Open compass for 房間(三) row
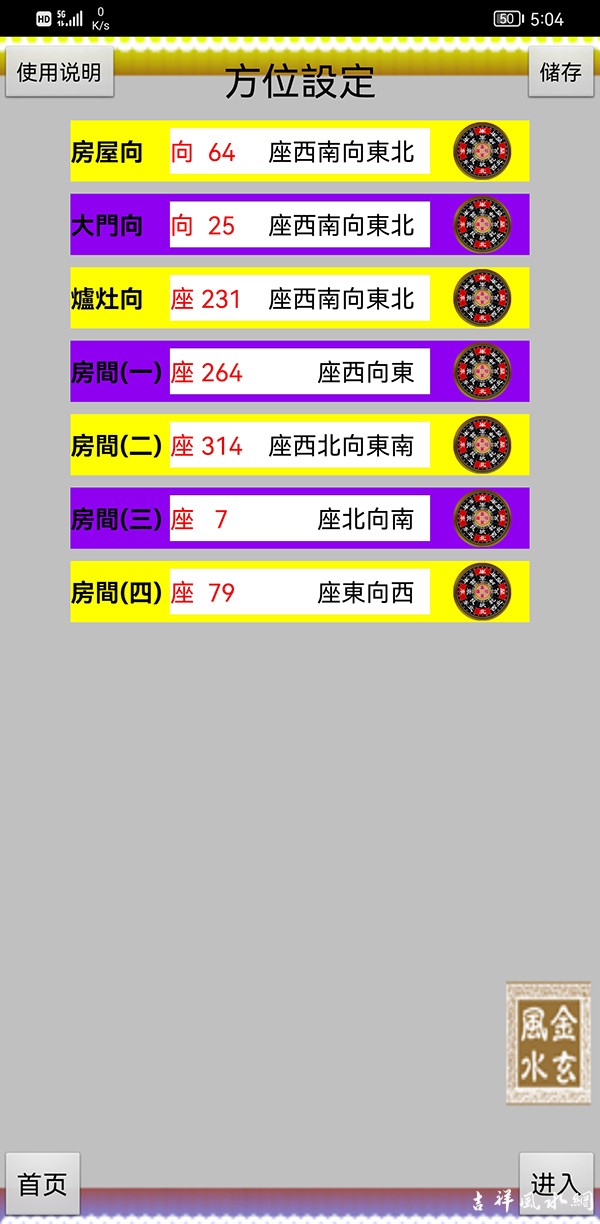 [482, 518]
